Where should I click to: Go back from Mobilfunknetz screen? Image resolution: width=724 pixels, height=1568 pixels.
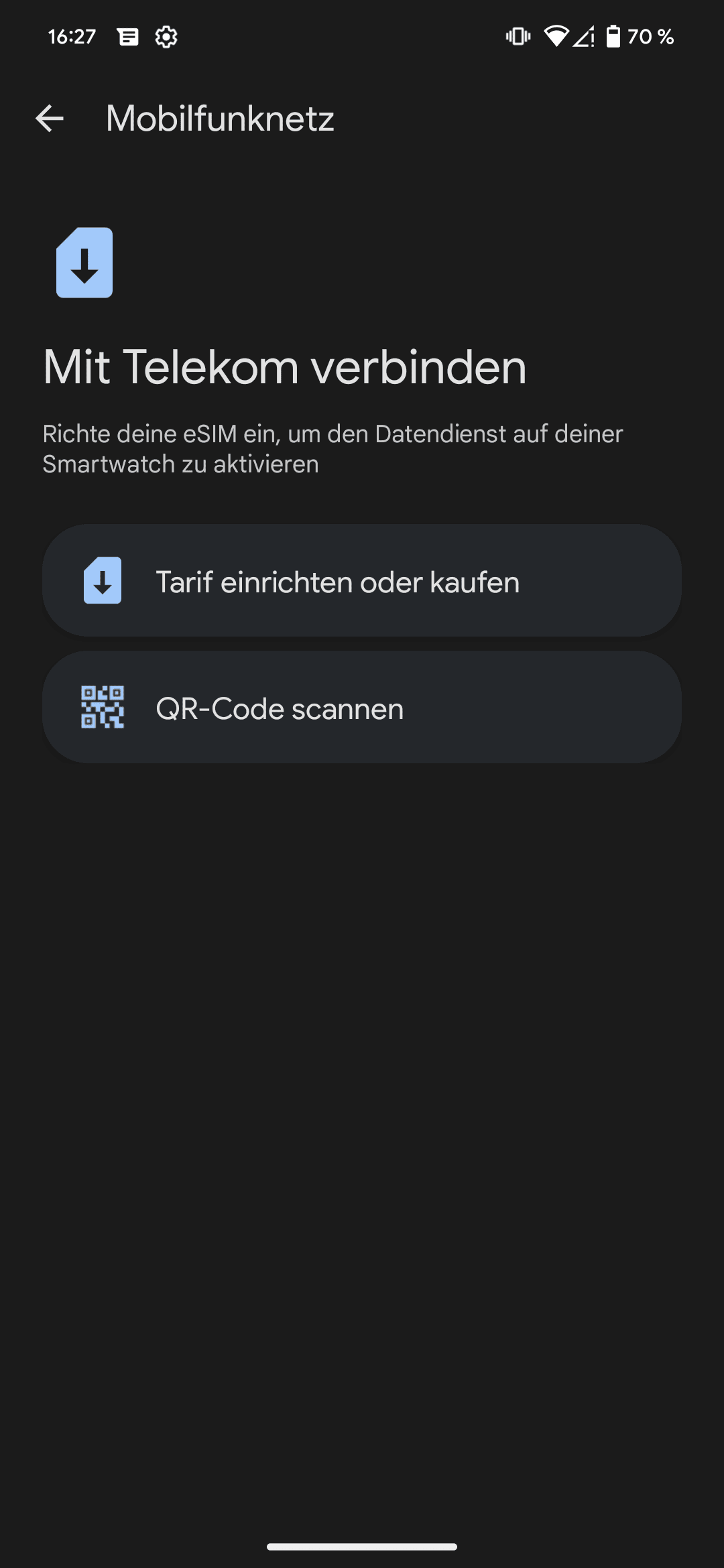tap(50, 119)
